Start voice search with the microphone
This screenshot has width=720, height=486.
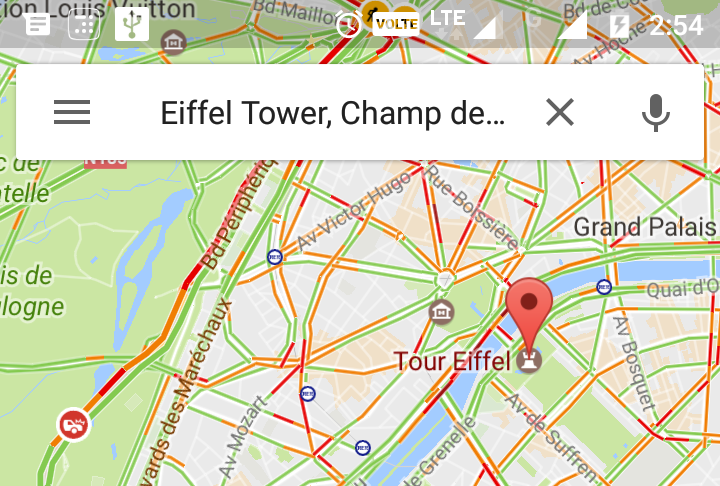(655, 113)
